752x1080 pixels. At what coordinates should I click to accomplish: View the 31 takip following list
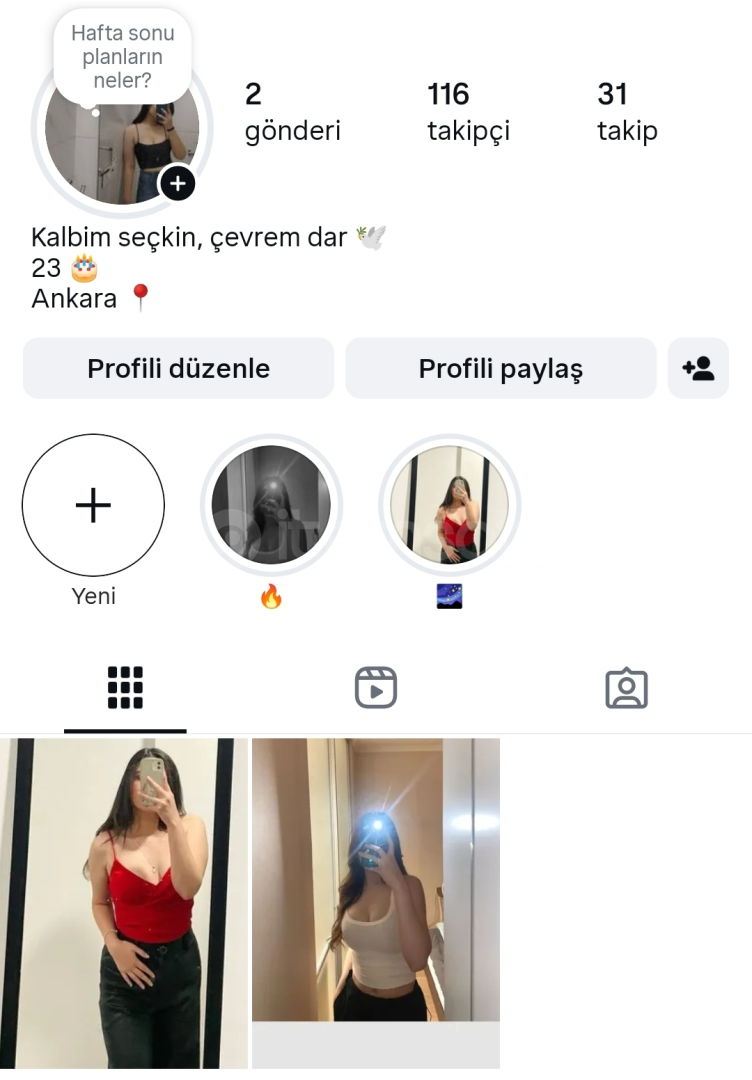tap(627, 112)
